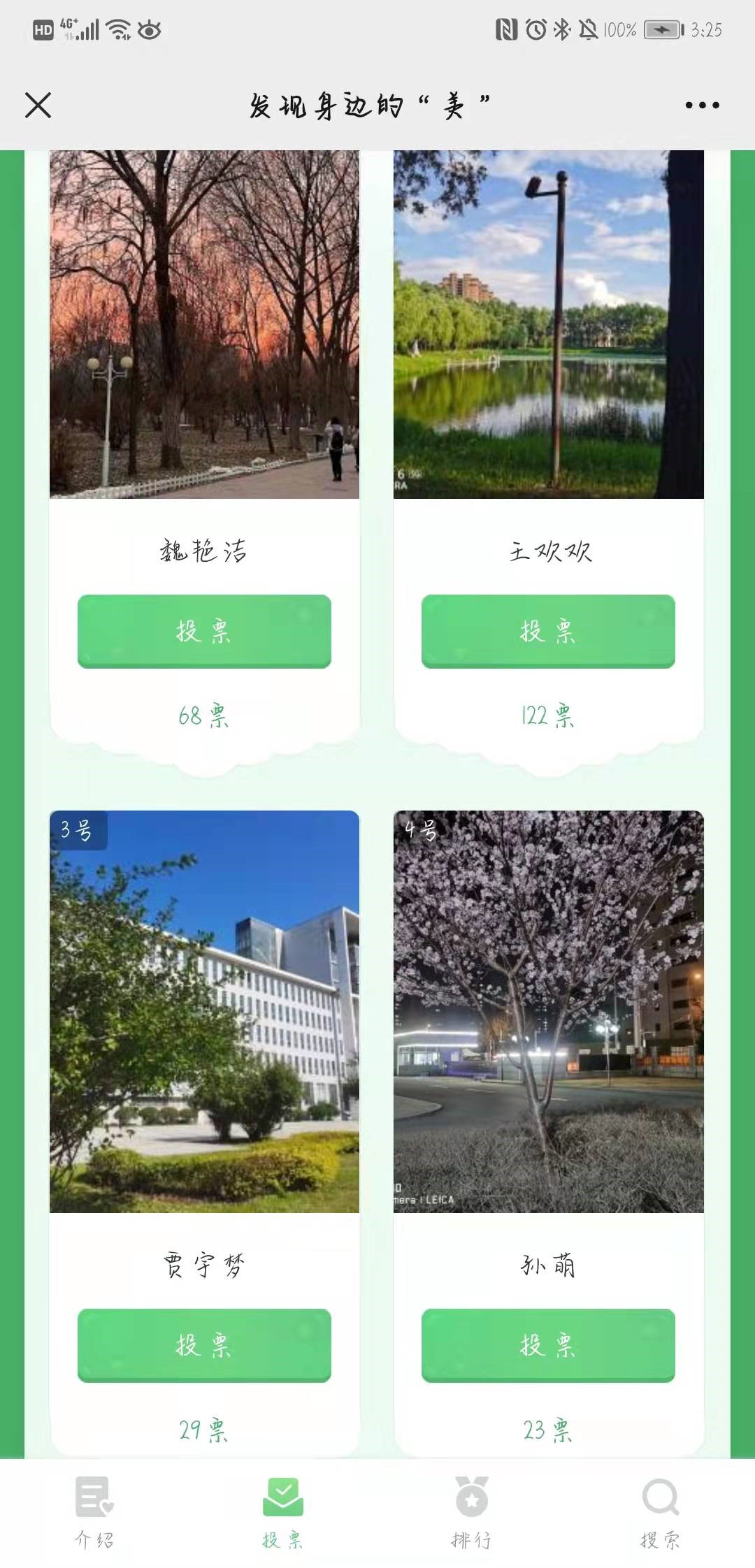This screenshot has width=755, height=1568.
Task: View 王欢欢's lake photo
Action: pyautogui.click(x=548, y=325)
